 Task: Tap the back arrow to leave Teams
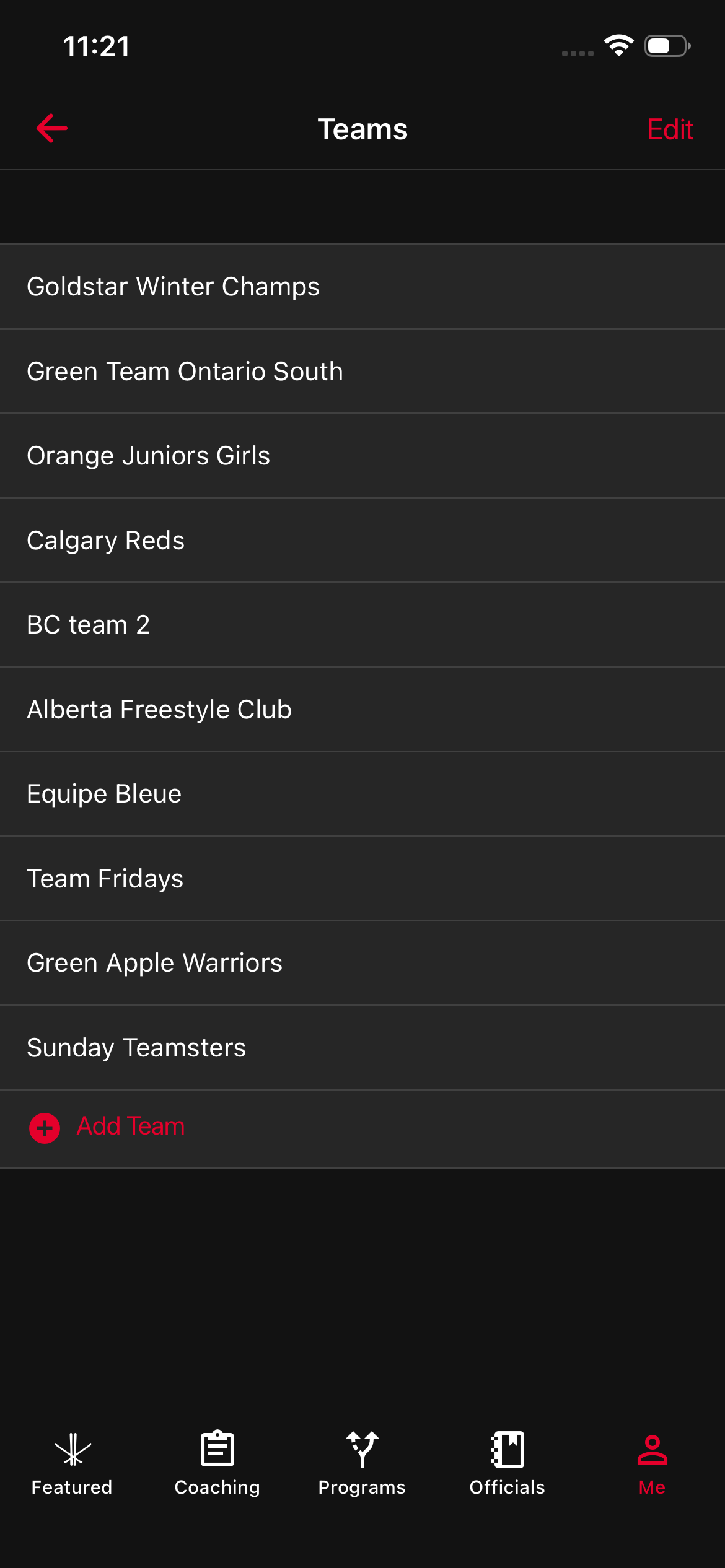coord(51,128)
